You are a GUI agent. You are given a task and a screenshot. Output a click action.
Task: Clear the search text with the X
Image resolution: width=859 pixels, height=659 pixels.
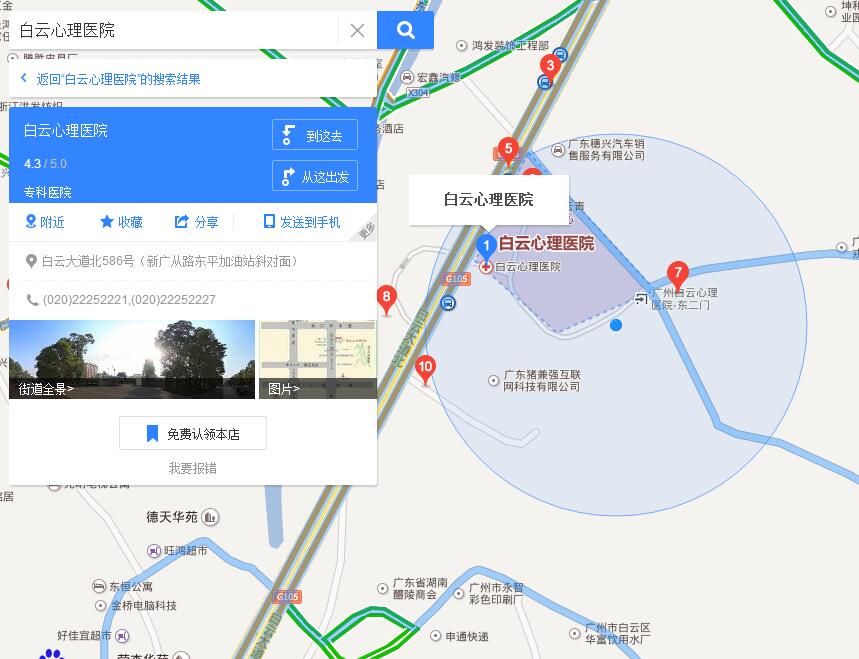(357, 31)
